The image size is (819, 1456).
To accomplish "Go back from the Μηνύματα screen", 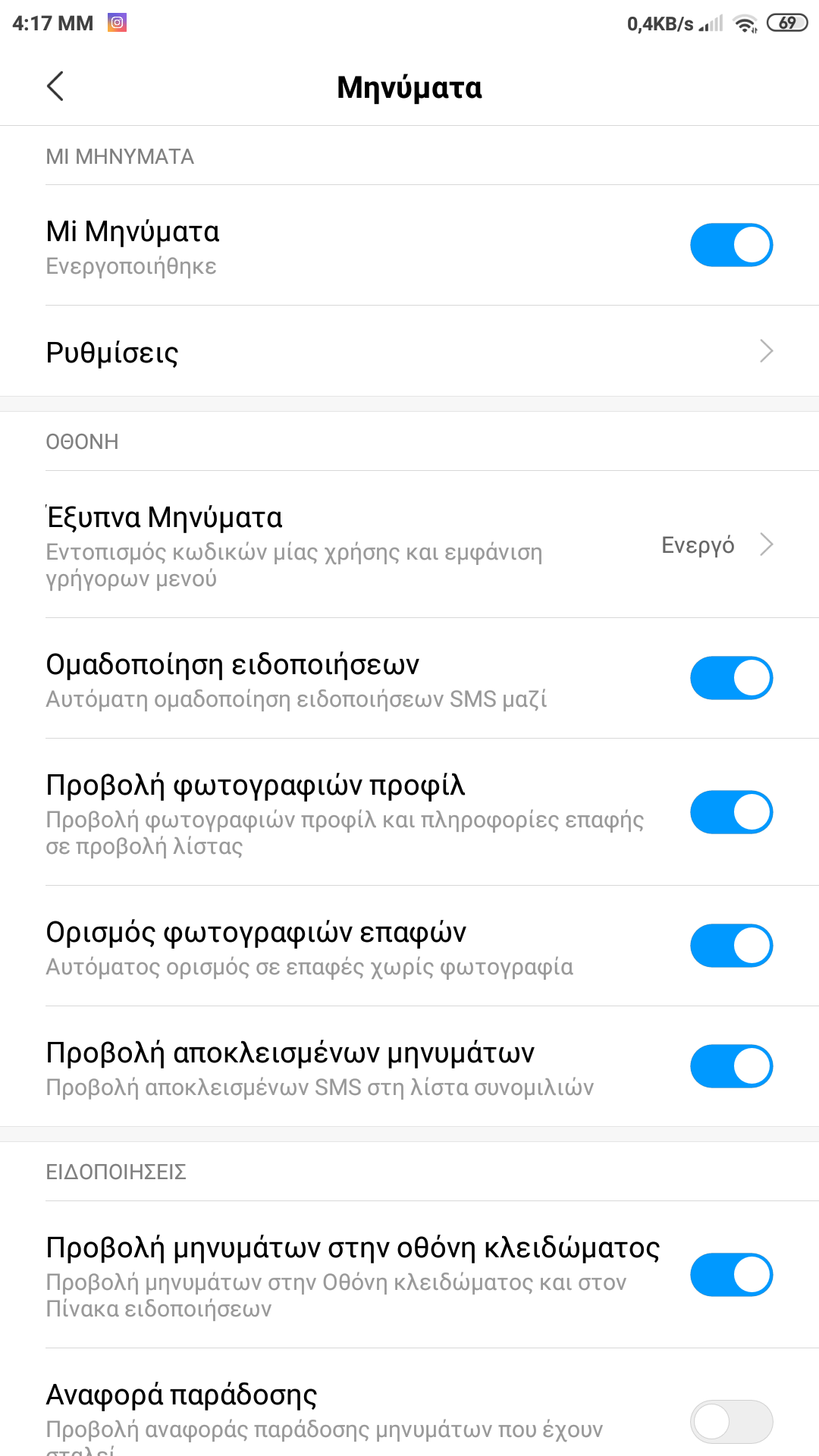I will 55,86.
